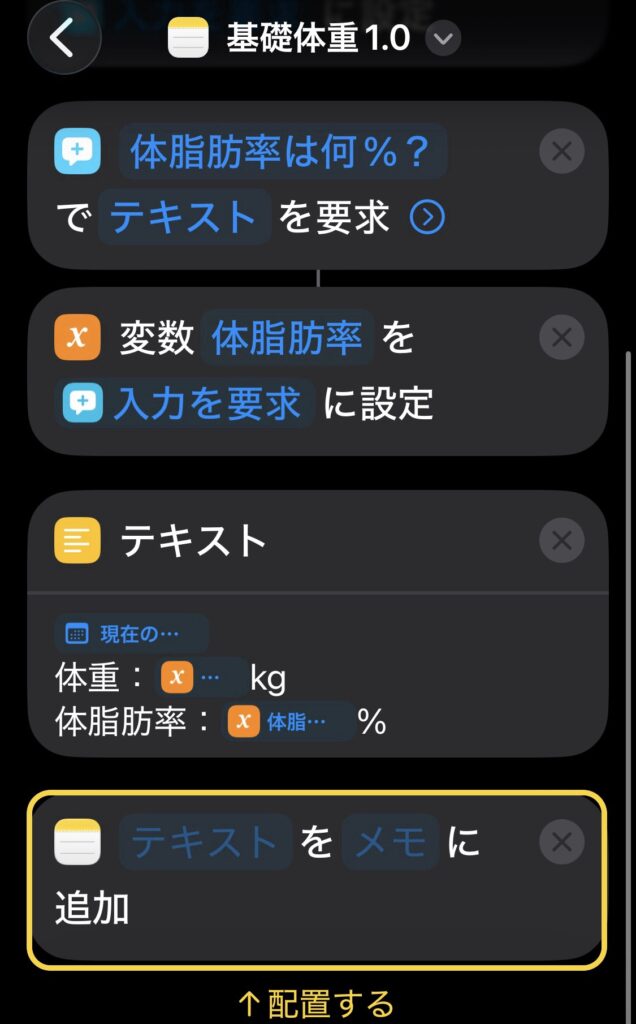Tap the weight variable token after 体重：
This screenshot has height=1024, width=636.
203,678
